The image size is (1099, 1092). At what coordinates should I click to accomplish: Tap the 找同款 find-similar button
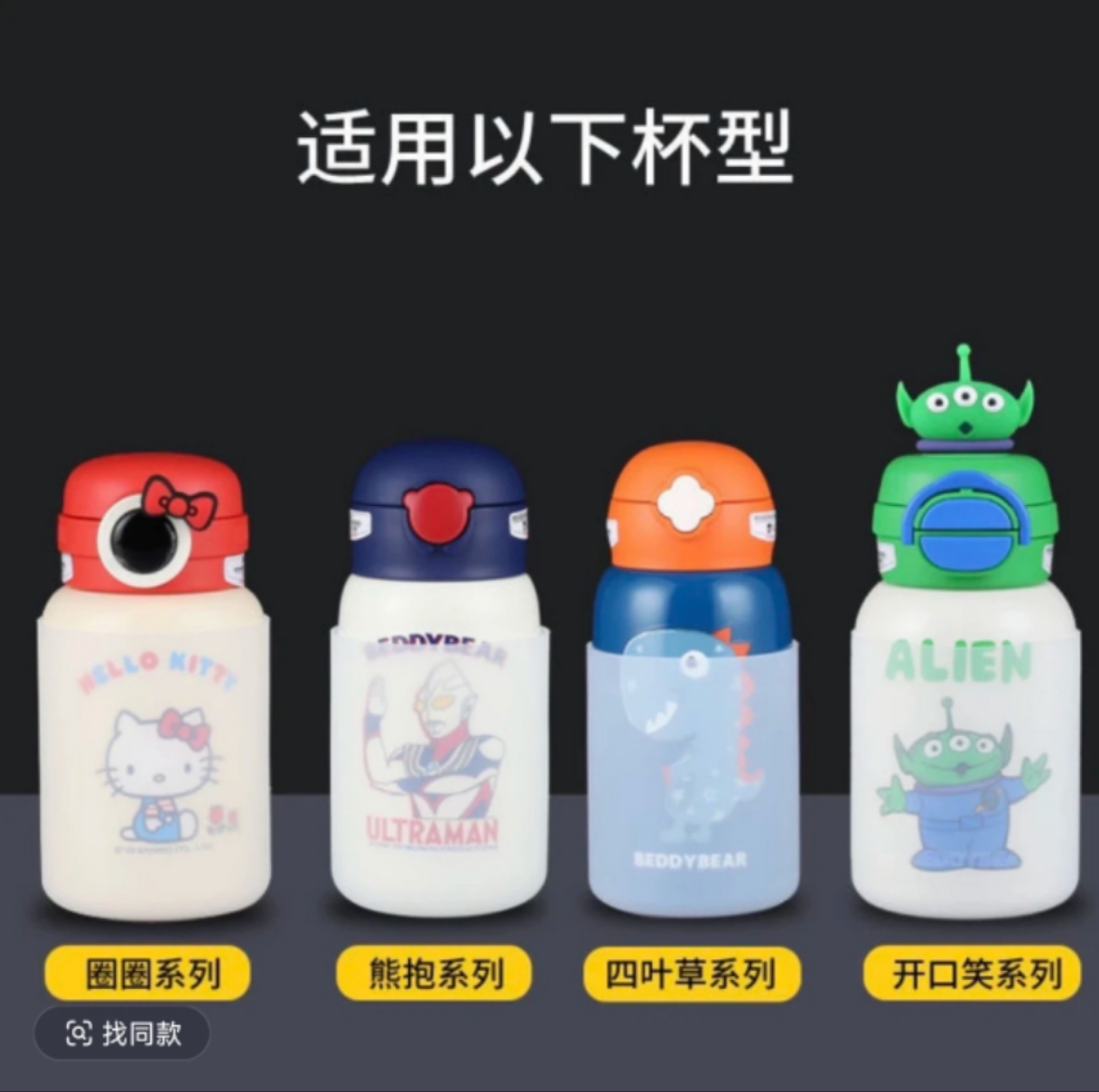tap(123, 1032)
